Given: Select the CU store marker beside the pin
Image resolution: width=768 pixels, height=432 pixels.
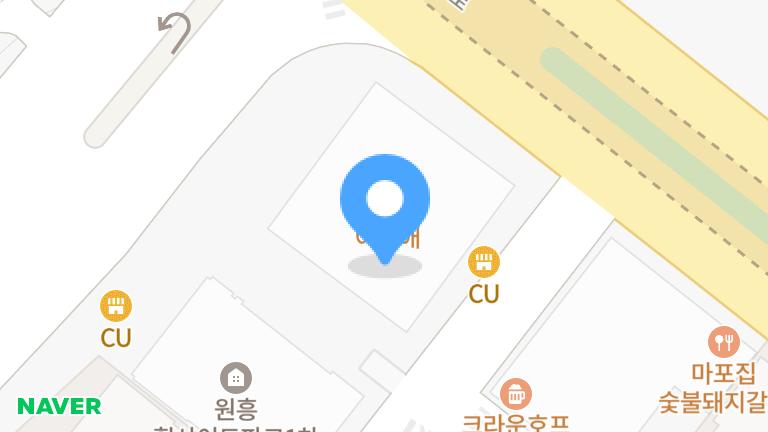Looking at the screenshot, I should point(484,263).
